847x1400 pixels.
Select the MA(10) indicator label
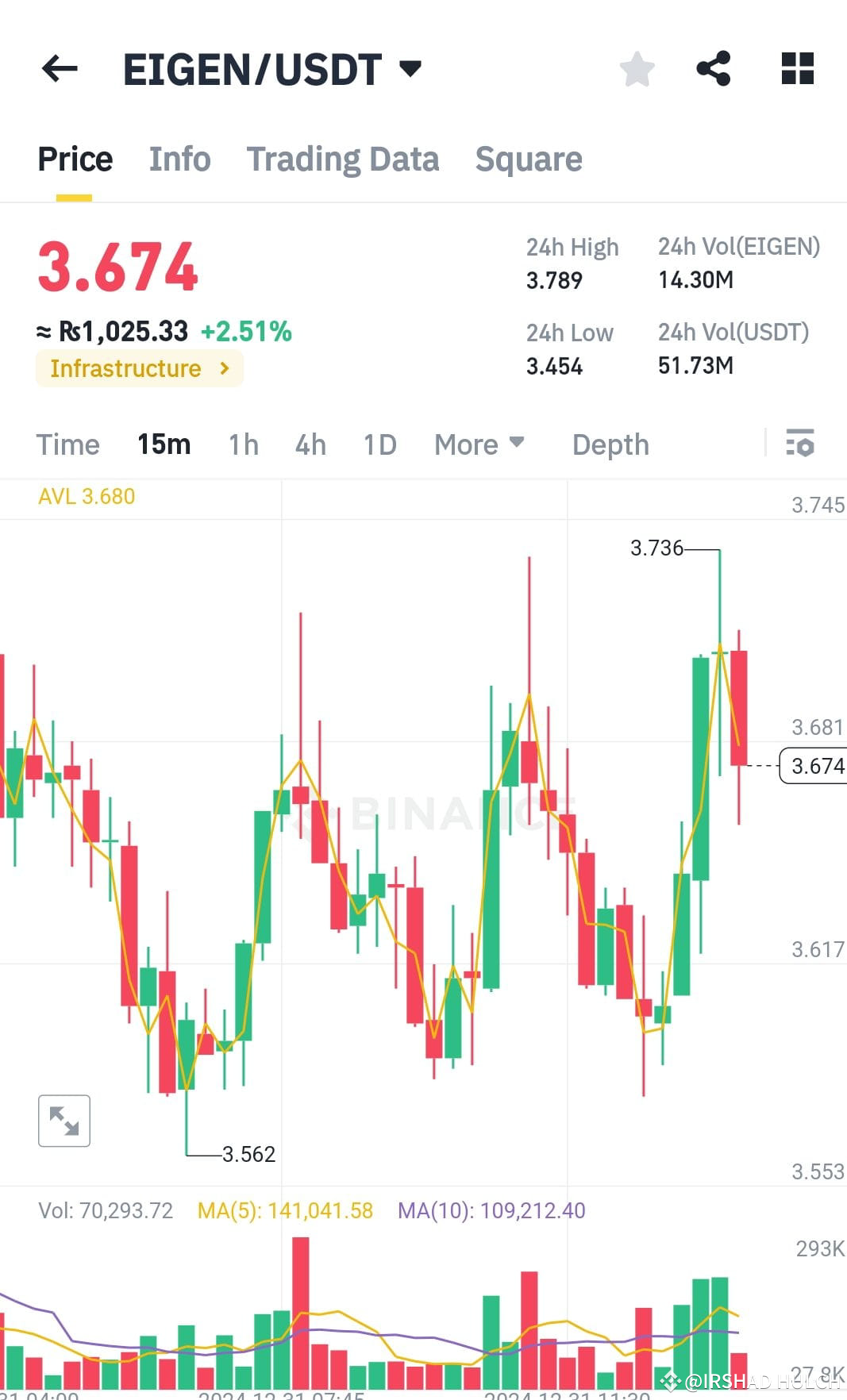pyautogui.click(x=491, y=1210)
